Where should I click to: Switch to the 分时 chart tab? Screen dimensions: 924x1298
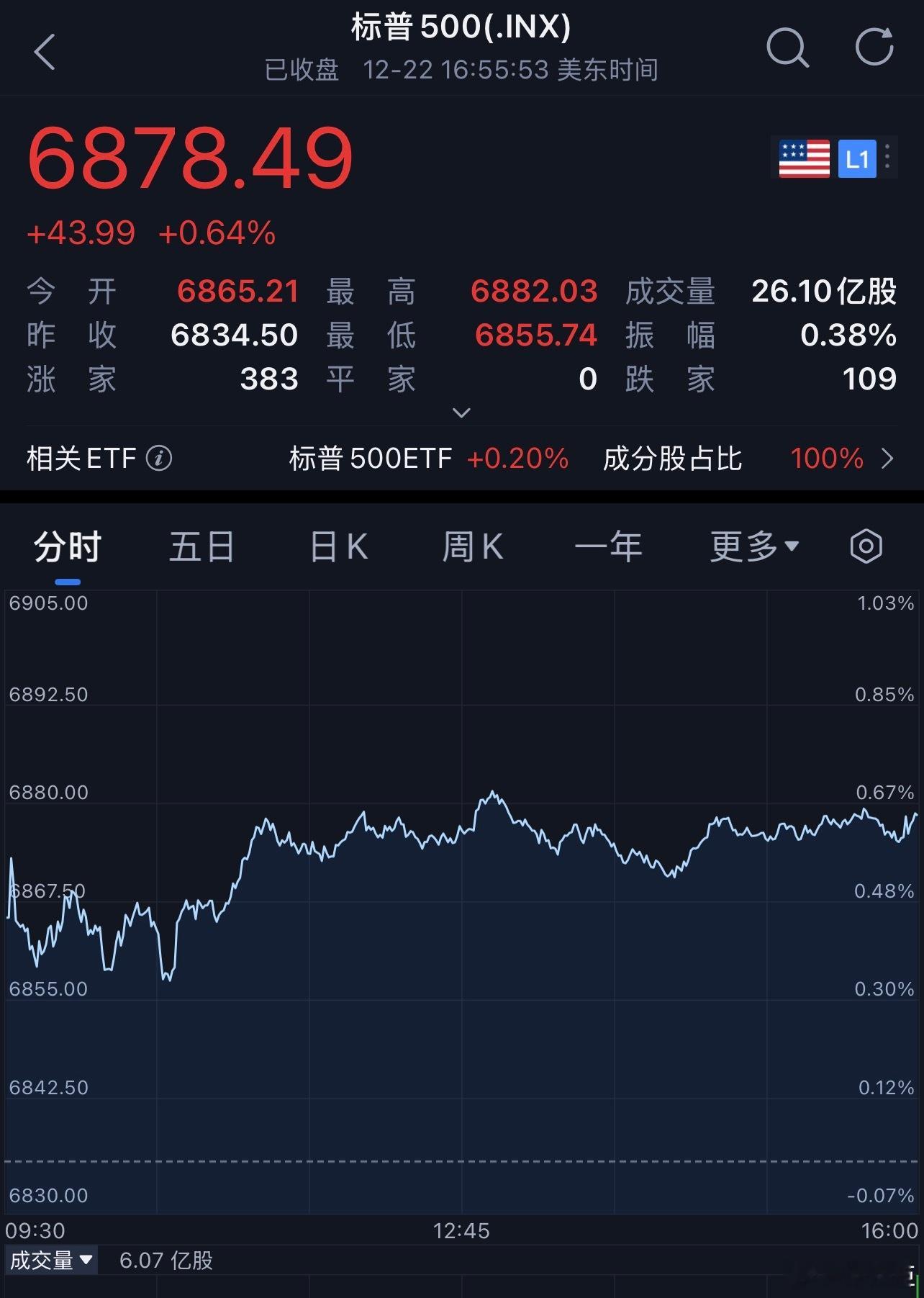pyautogui.click(x=68, y=547)
